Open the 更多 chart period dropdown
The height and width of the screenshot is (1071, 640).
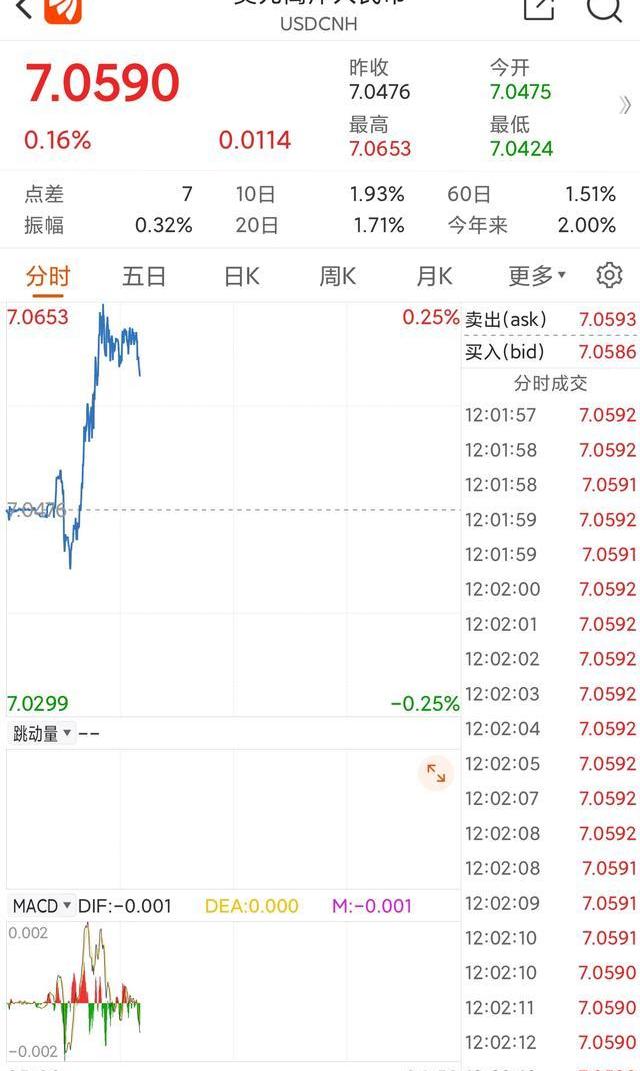click(x=537, y=276)
